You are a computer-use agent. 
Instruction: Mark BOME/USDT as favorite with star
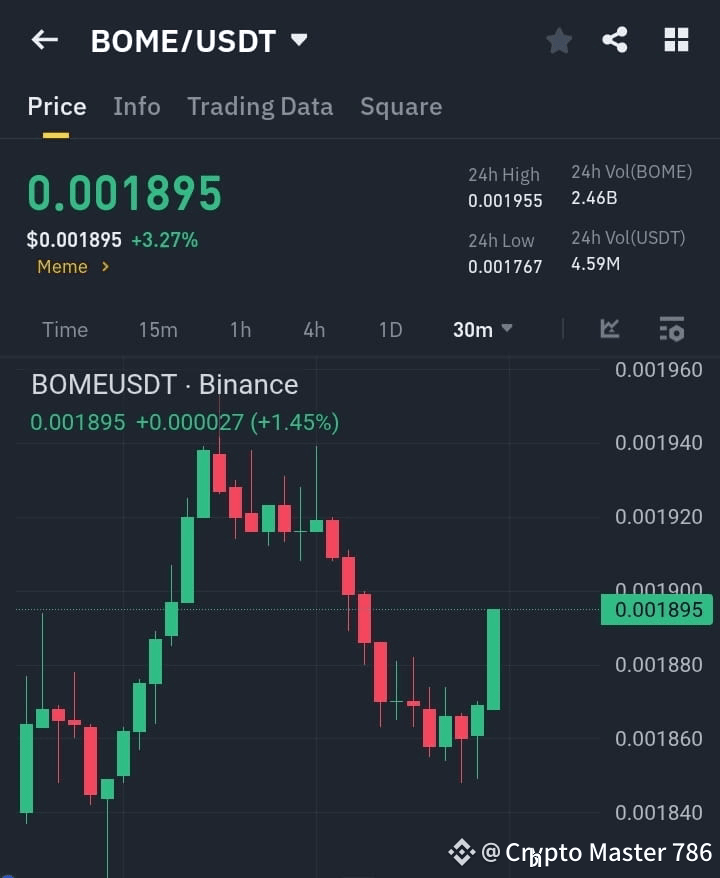coord(558,40)
